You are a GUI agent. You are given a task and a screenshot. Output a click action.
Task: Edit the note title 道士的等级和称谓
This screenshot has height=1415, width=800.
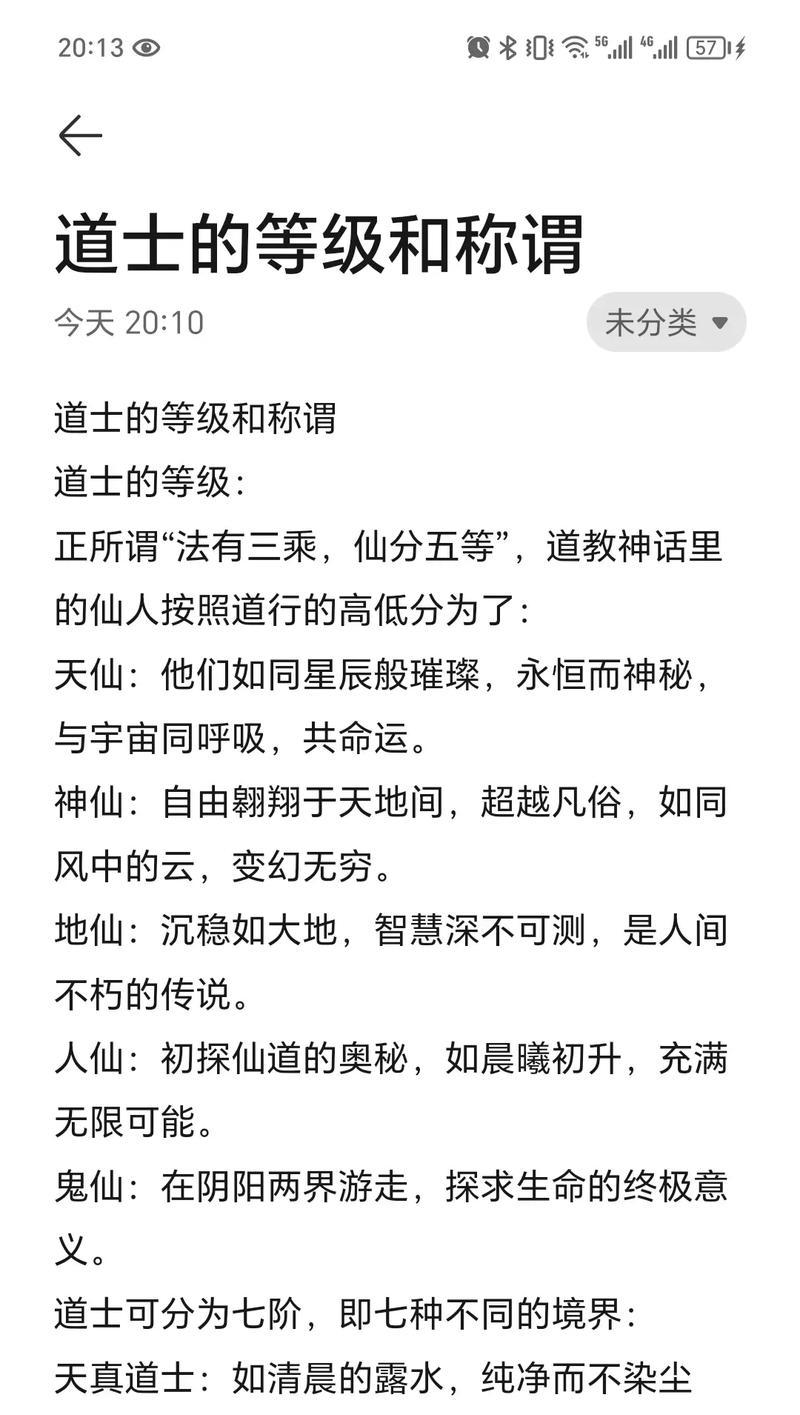tap(320, 243)
